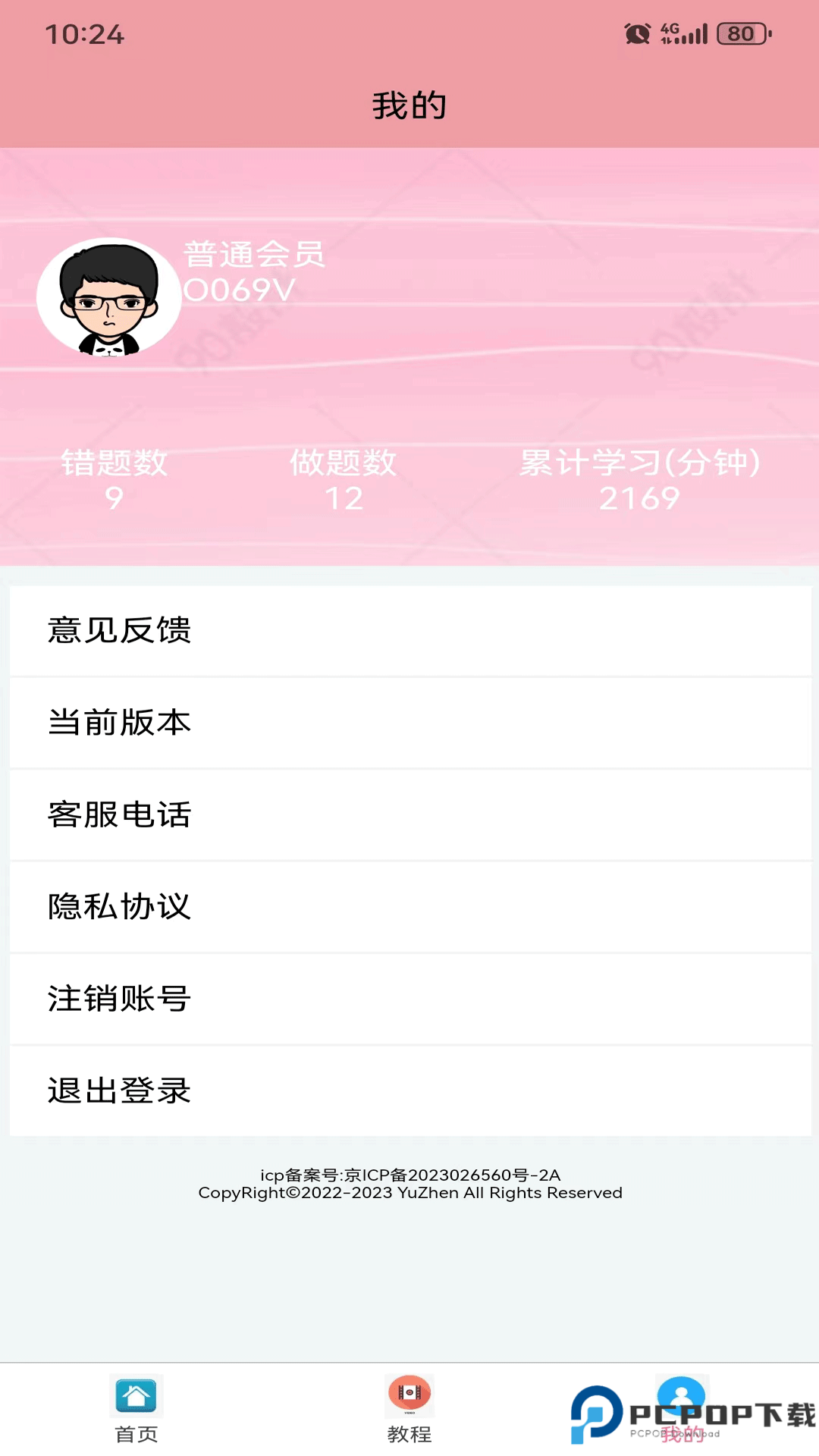The height and width of the screenshot is (1456, 819).
Task: Tap the 累计学习 study minutes stat
Action: click(638, 479)
